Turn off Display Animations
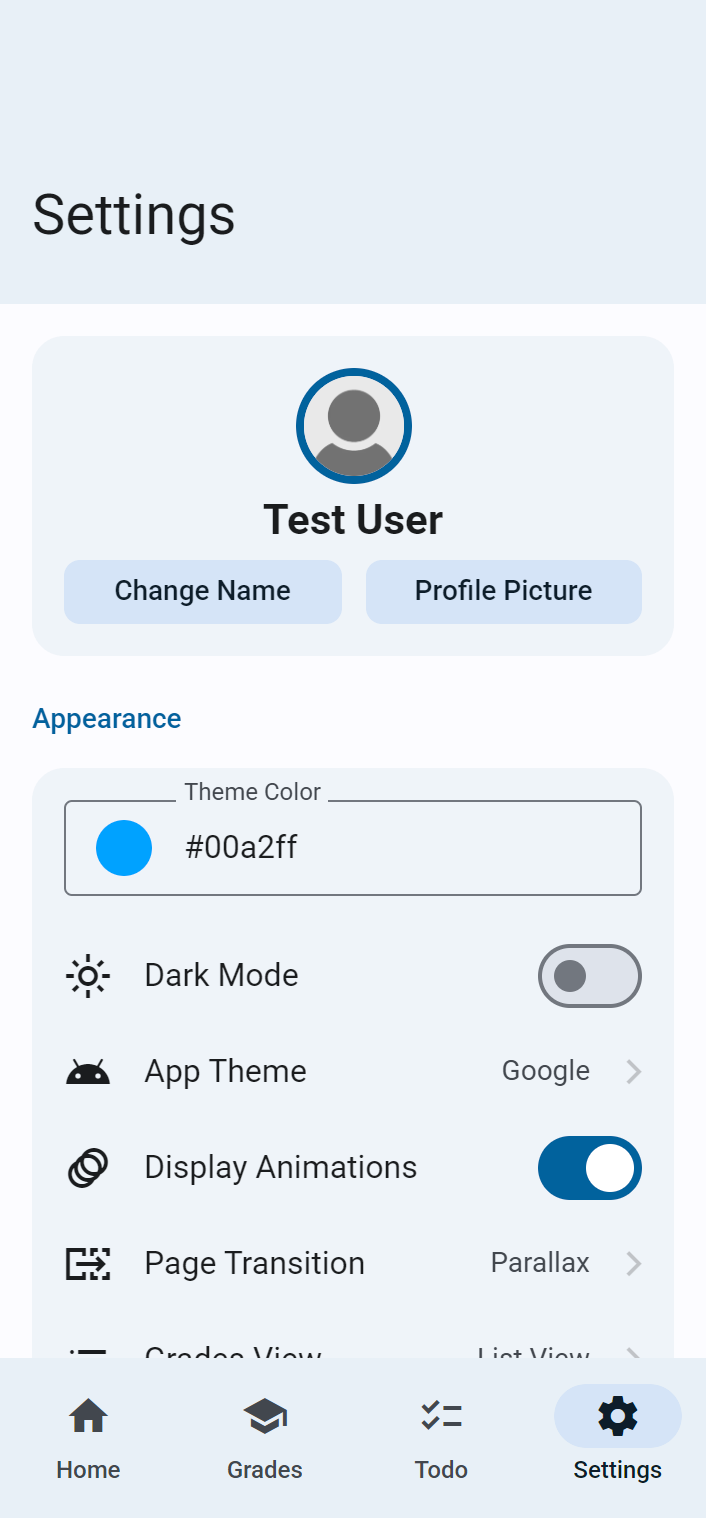Image resolution: width=706 pixels, height=1518 pixels. [590, 1168]
